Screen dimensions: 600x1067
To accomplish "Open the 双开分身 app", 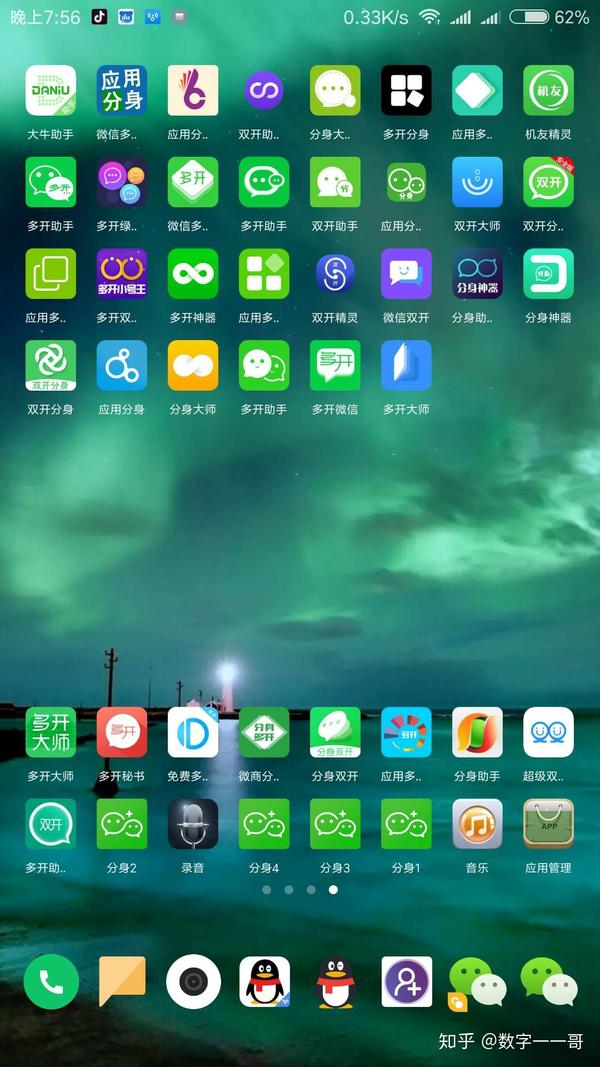I will [x=50, y=365].
